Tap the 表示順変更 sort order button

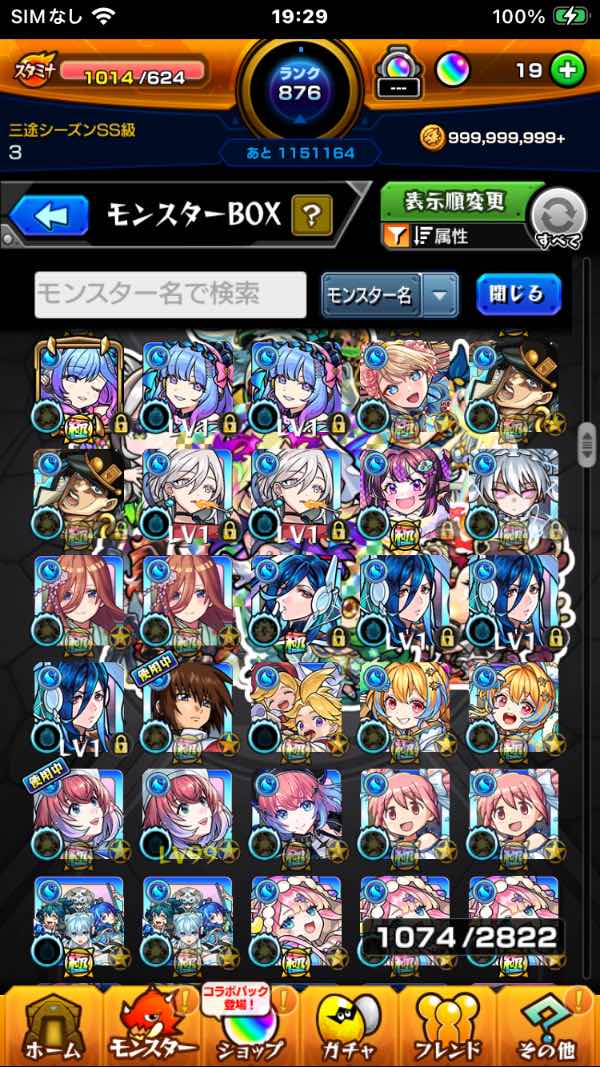click(x=455, y=201)
